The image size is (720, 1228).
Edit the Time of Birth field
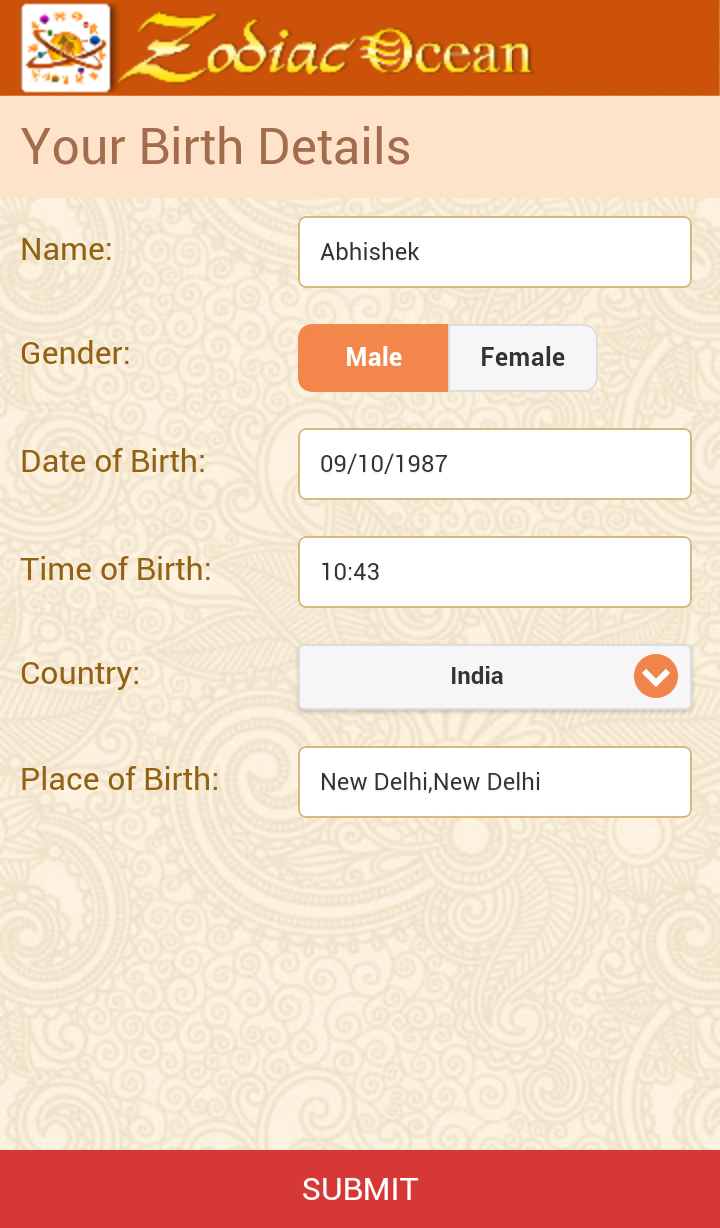(x=494, y=572)
